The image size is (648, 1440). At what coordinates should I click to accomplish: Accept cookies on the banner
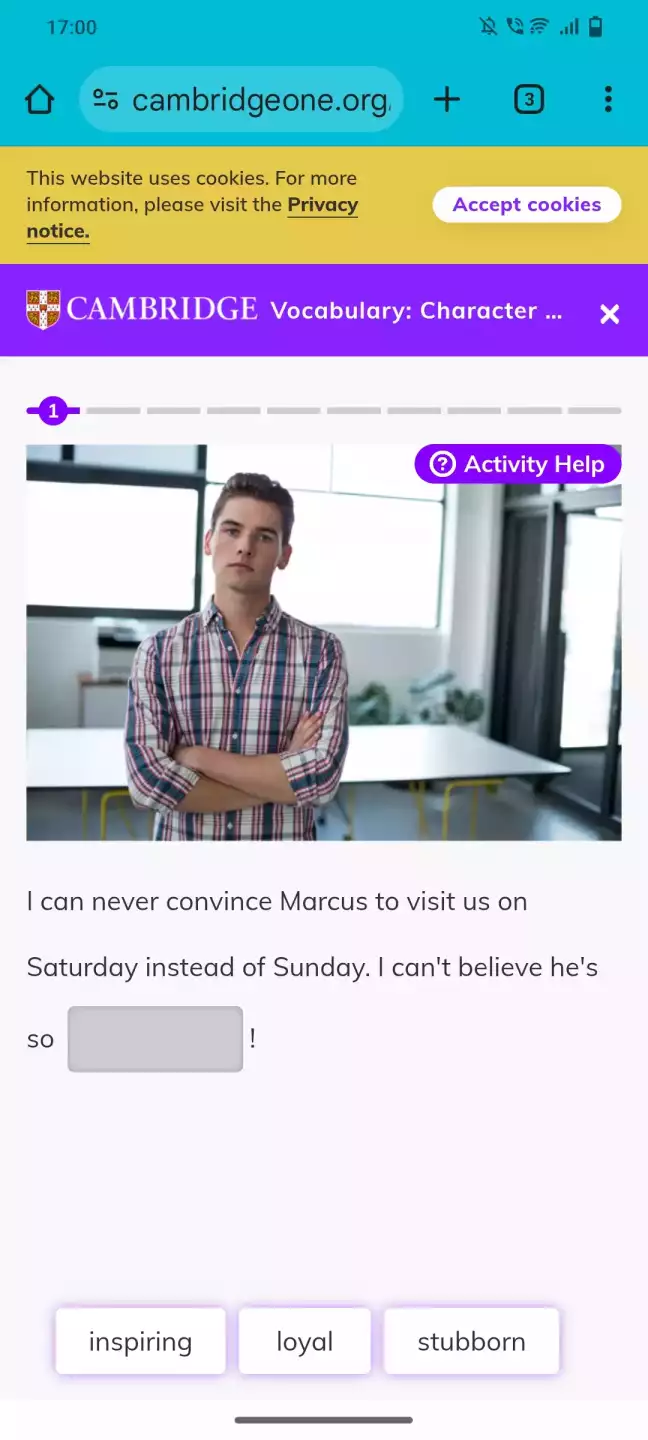[526, 205]
